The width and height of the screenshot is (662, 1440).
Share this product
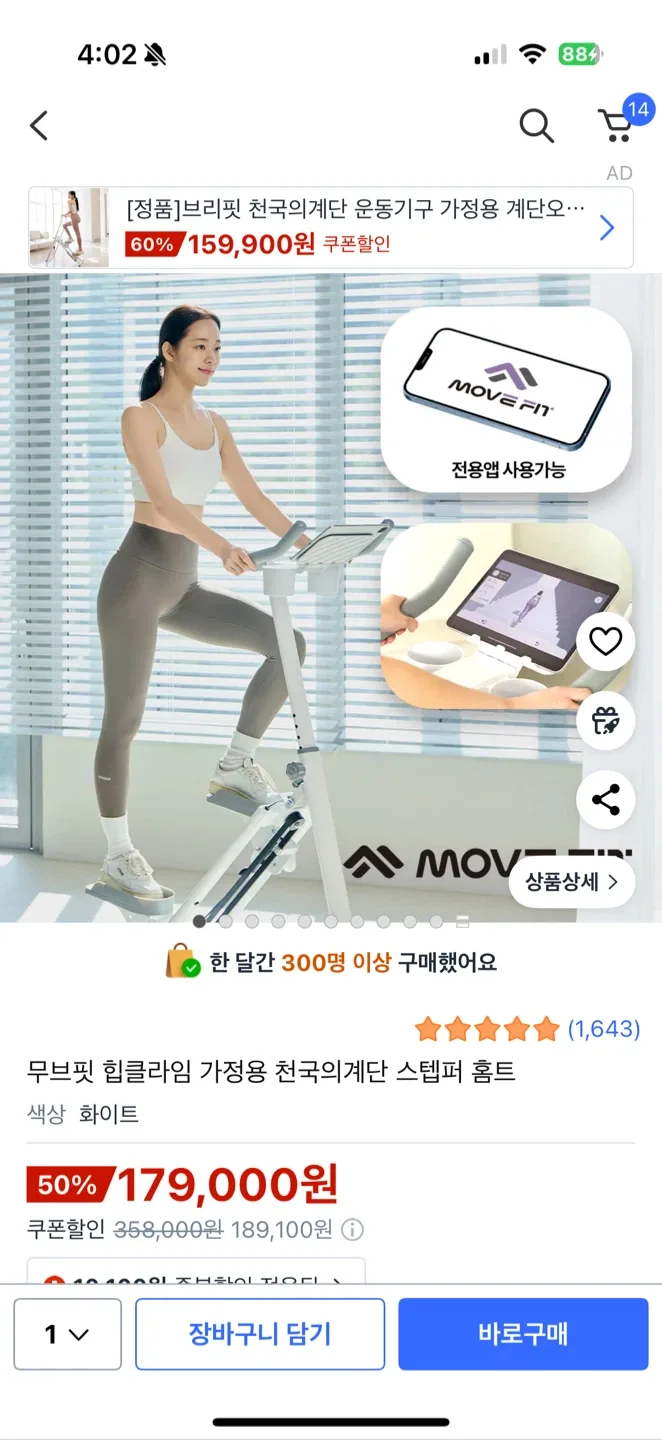point(605,799)
